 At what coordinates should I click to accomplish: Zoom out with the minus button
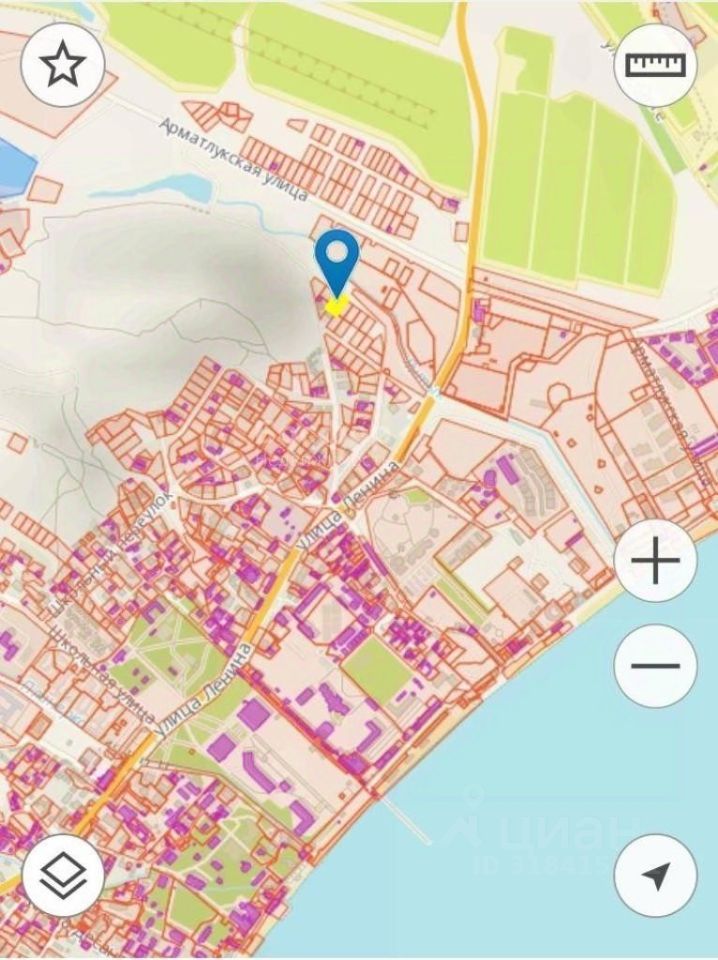(655, 667)
